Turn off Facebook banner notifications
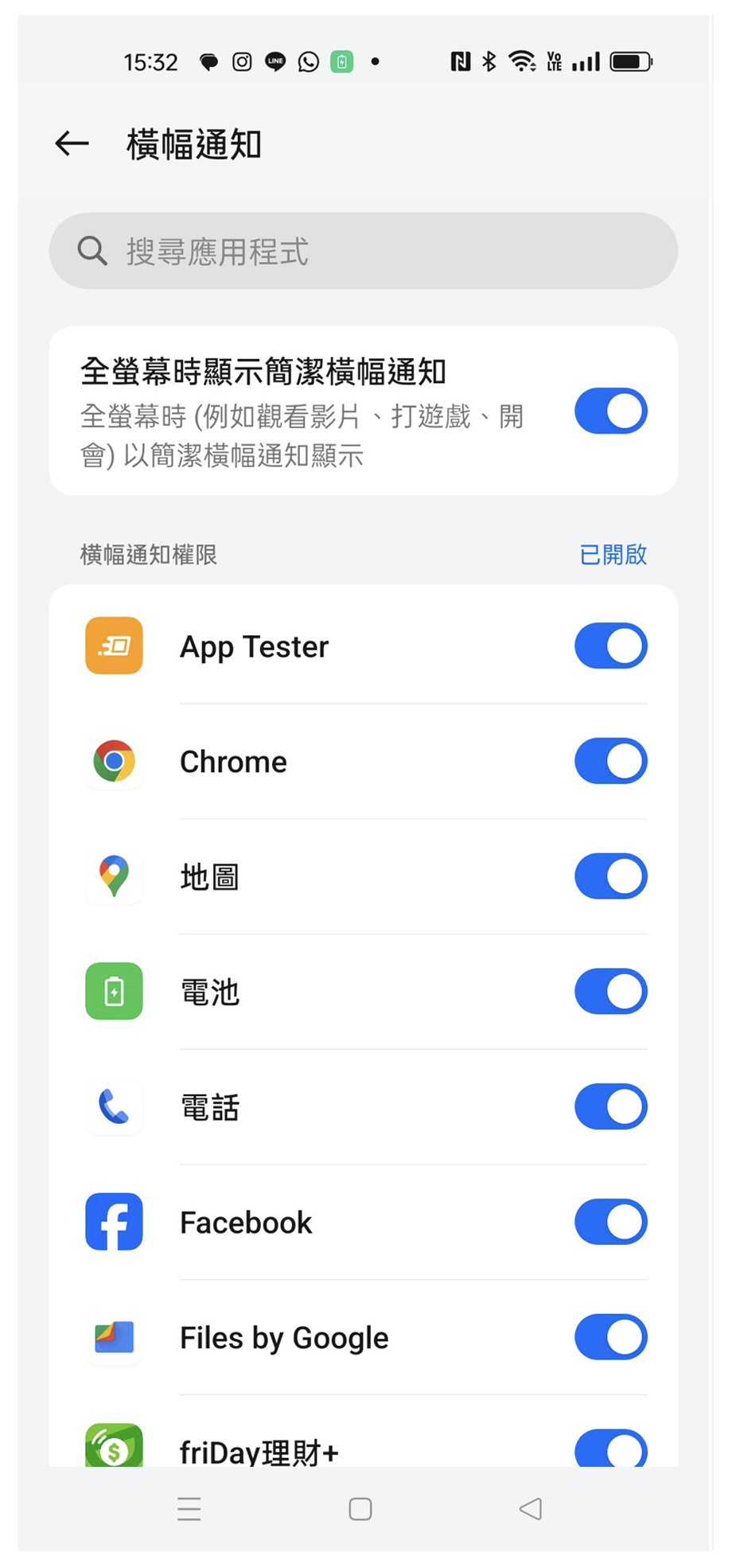Screen dimensions: 732x1568 click(610, 1222)
